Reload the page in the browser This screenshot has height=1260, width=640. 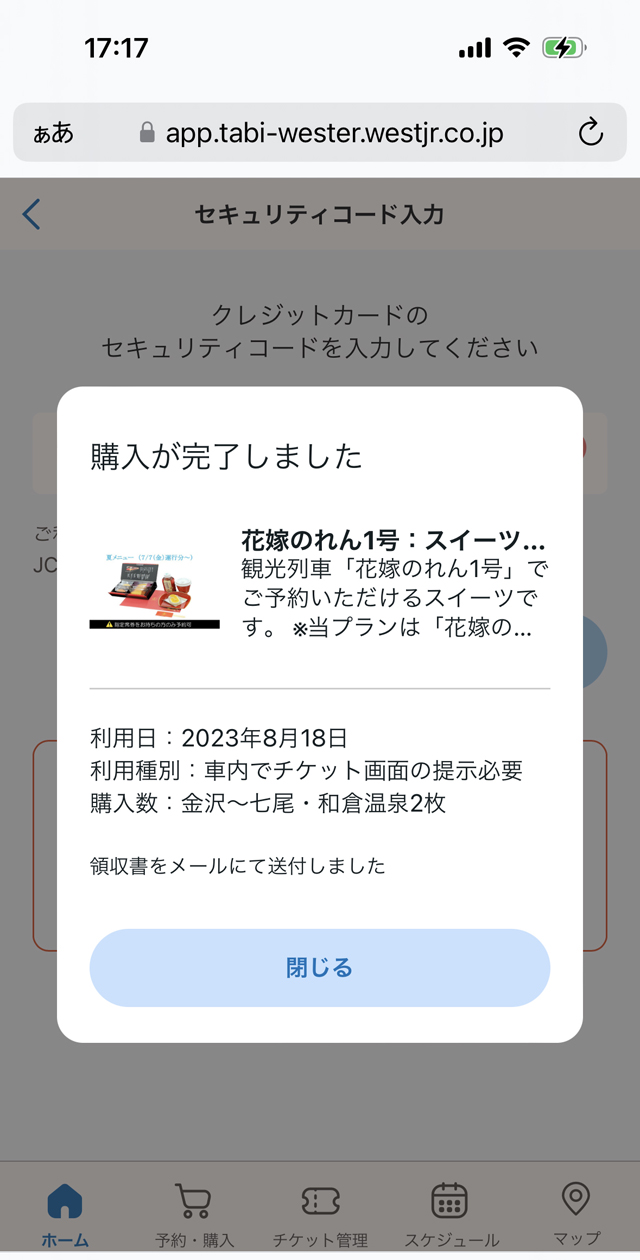591,132
